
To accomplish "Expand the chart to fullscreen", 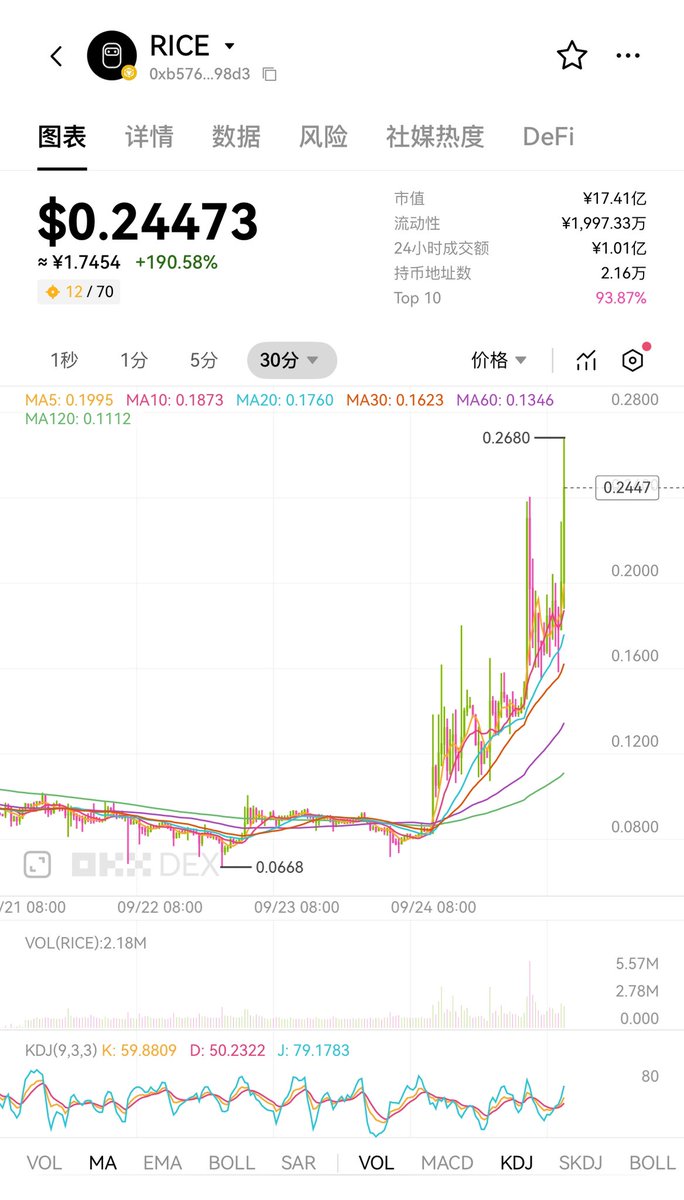I will click(37, 865).
